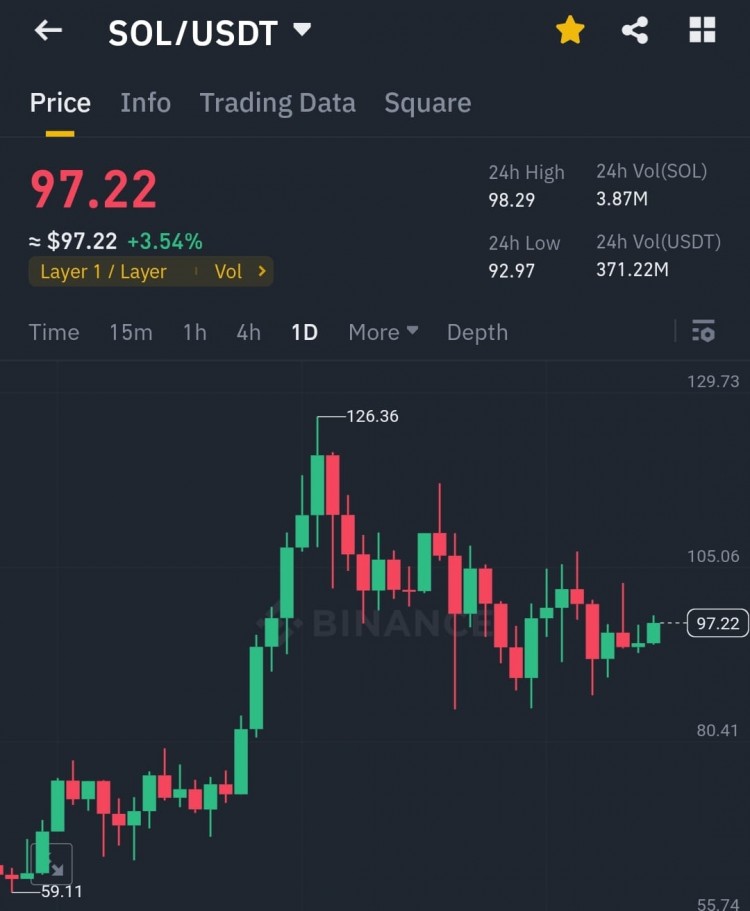Click the back arrow to exit the chart
Image resolution: width=750 pixels, height=911 pixels.
[x=47, y=29]
